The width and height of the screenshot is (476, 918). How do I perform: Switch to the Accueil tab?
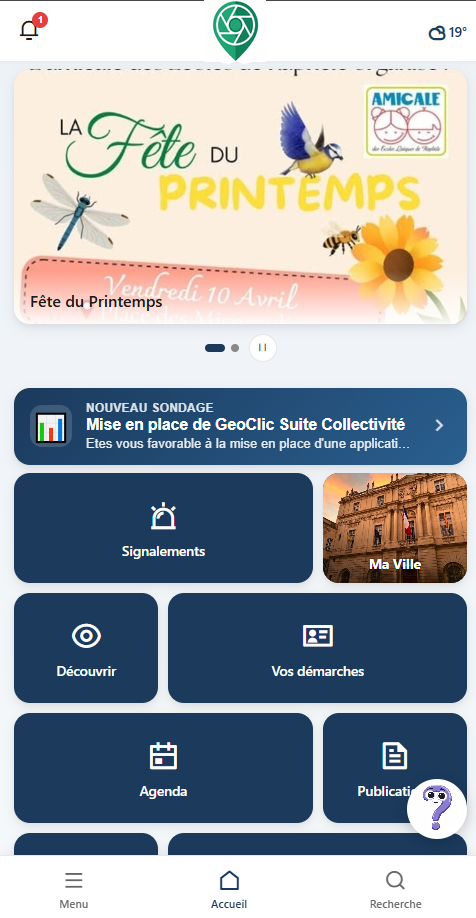click(229, 890)
